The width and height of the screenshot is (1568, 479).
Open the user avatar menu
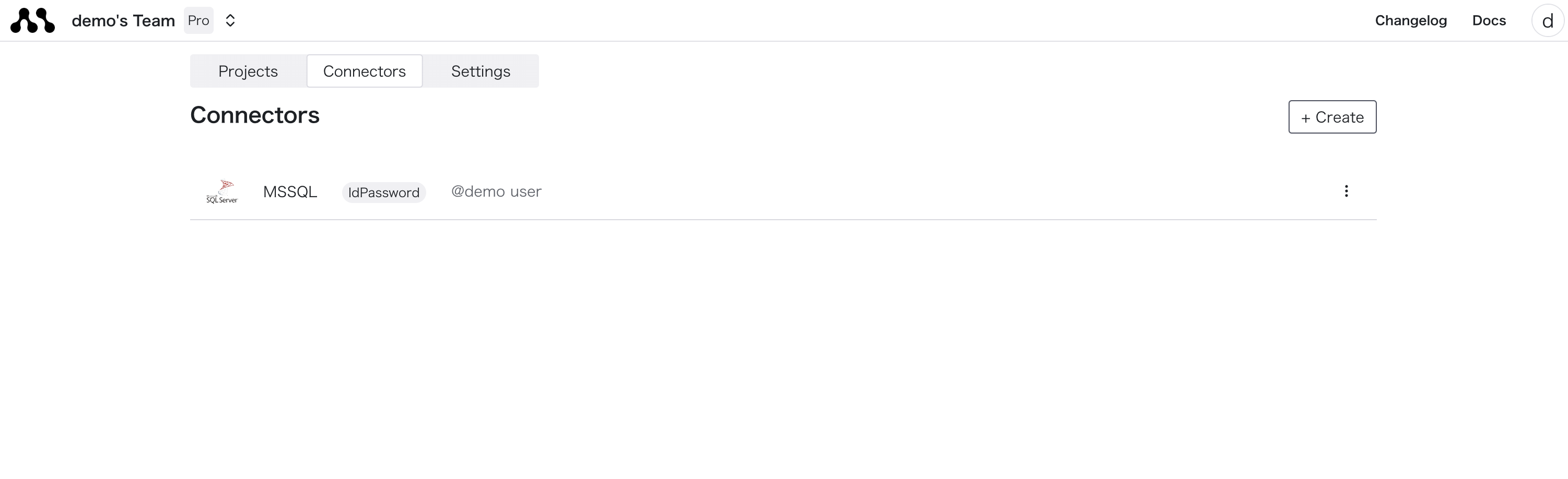point(1547,21)
